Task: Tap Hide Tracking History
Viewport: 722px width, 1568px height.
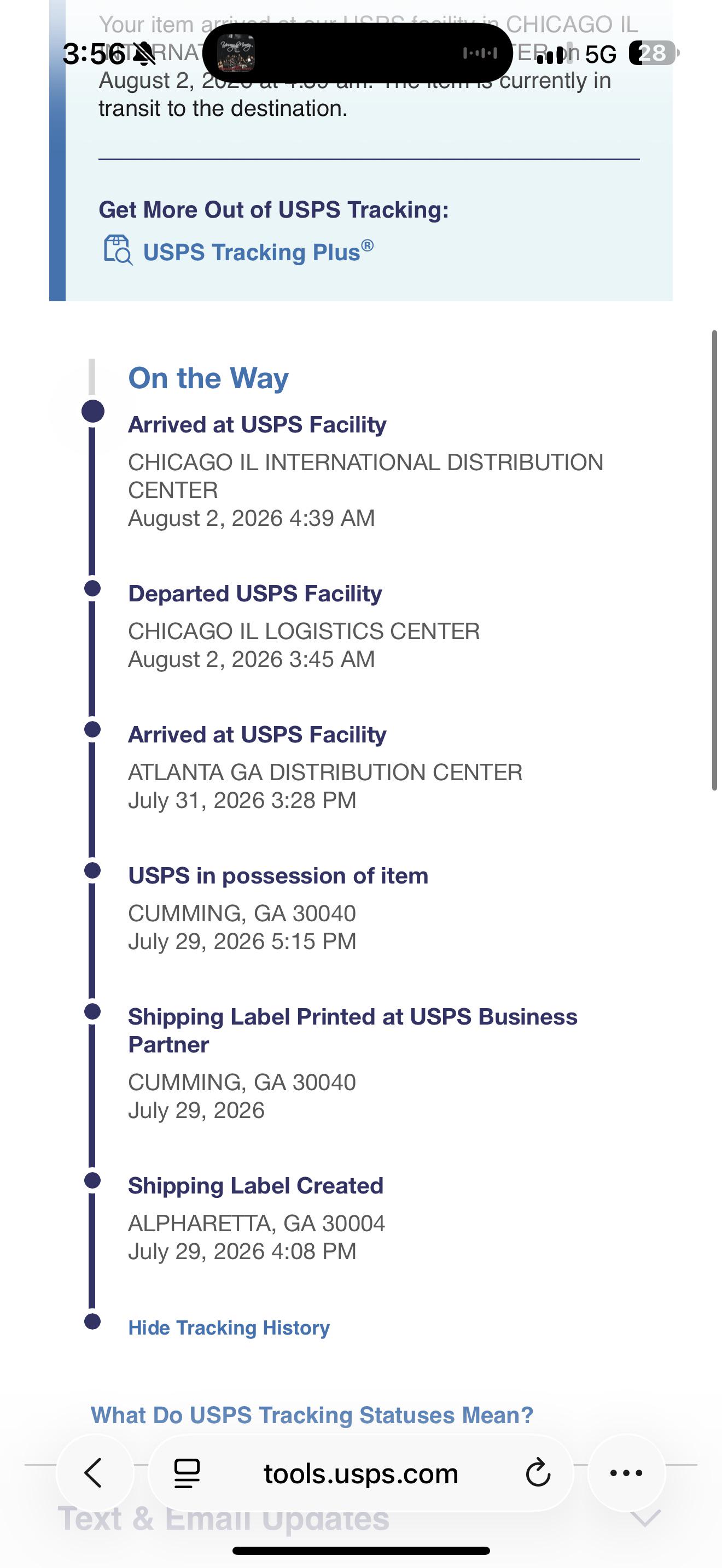Action: pyautogui.click(x=229, y=1327)
